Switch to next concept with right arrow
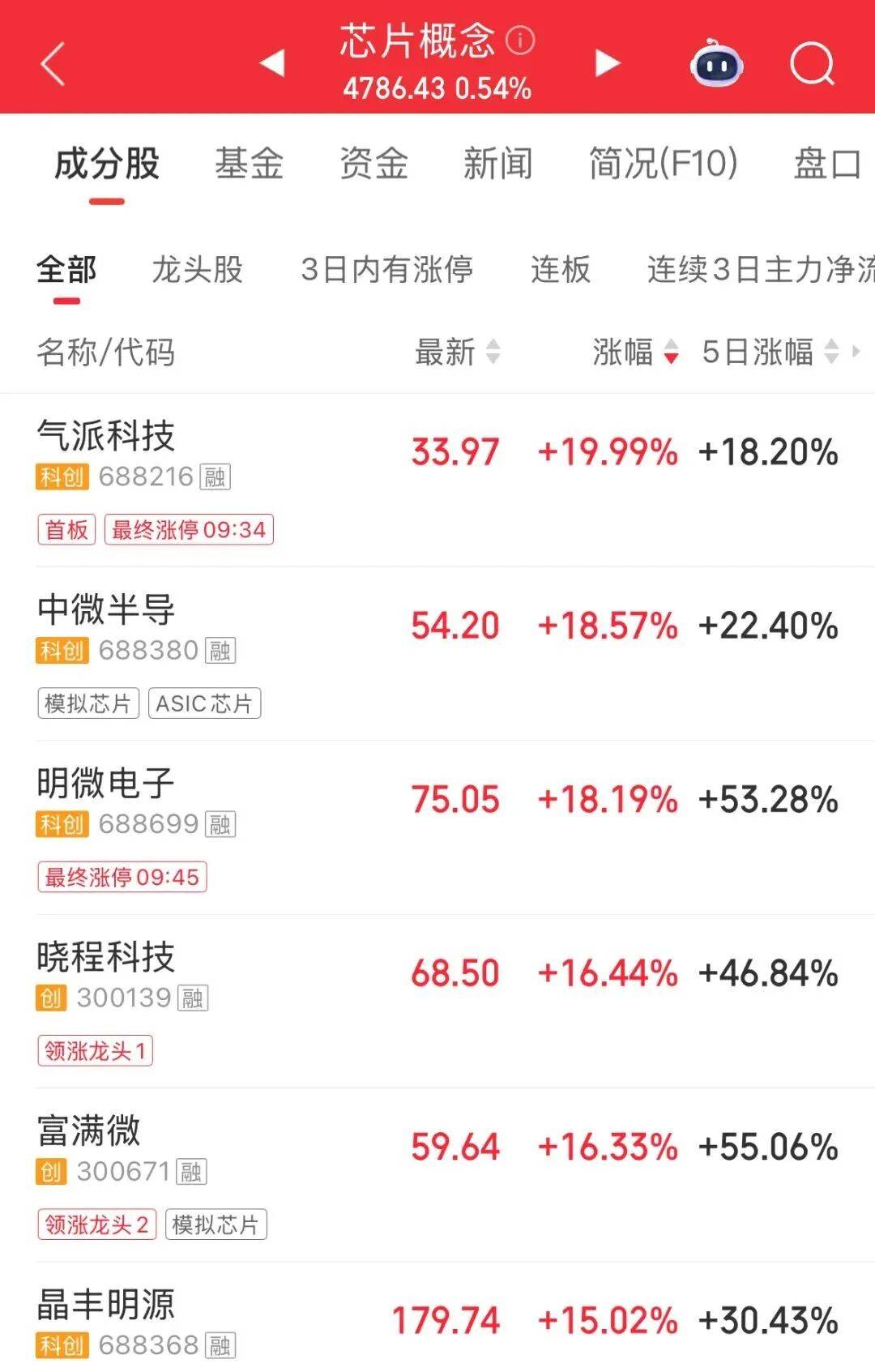875x1372 pixels. pos(604,62)
